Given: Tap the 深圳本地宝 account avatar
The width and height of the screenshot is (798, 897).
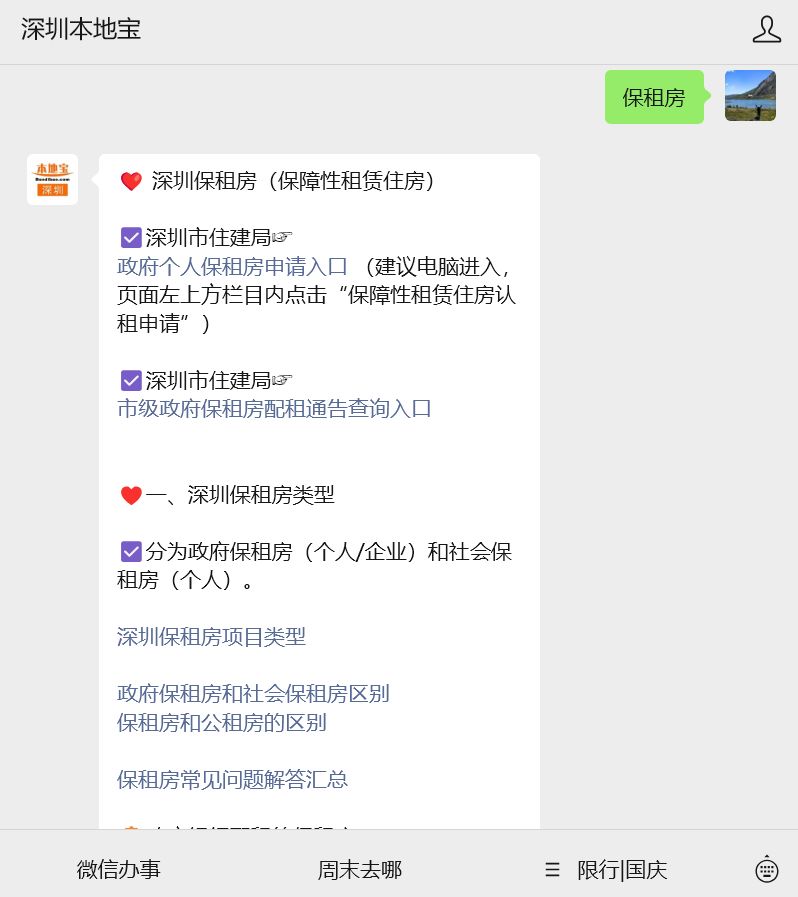Looking at the screenshot, I should click(52, 180).
